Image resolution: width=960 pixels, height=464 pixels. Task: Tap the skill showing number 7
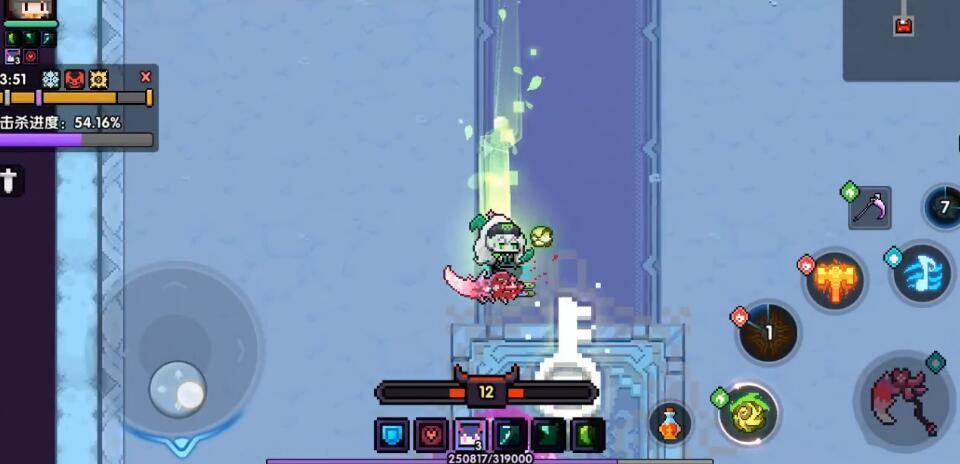click(944, 207)
